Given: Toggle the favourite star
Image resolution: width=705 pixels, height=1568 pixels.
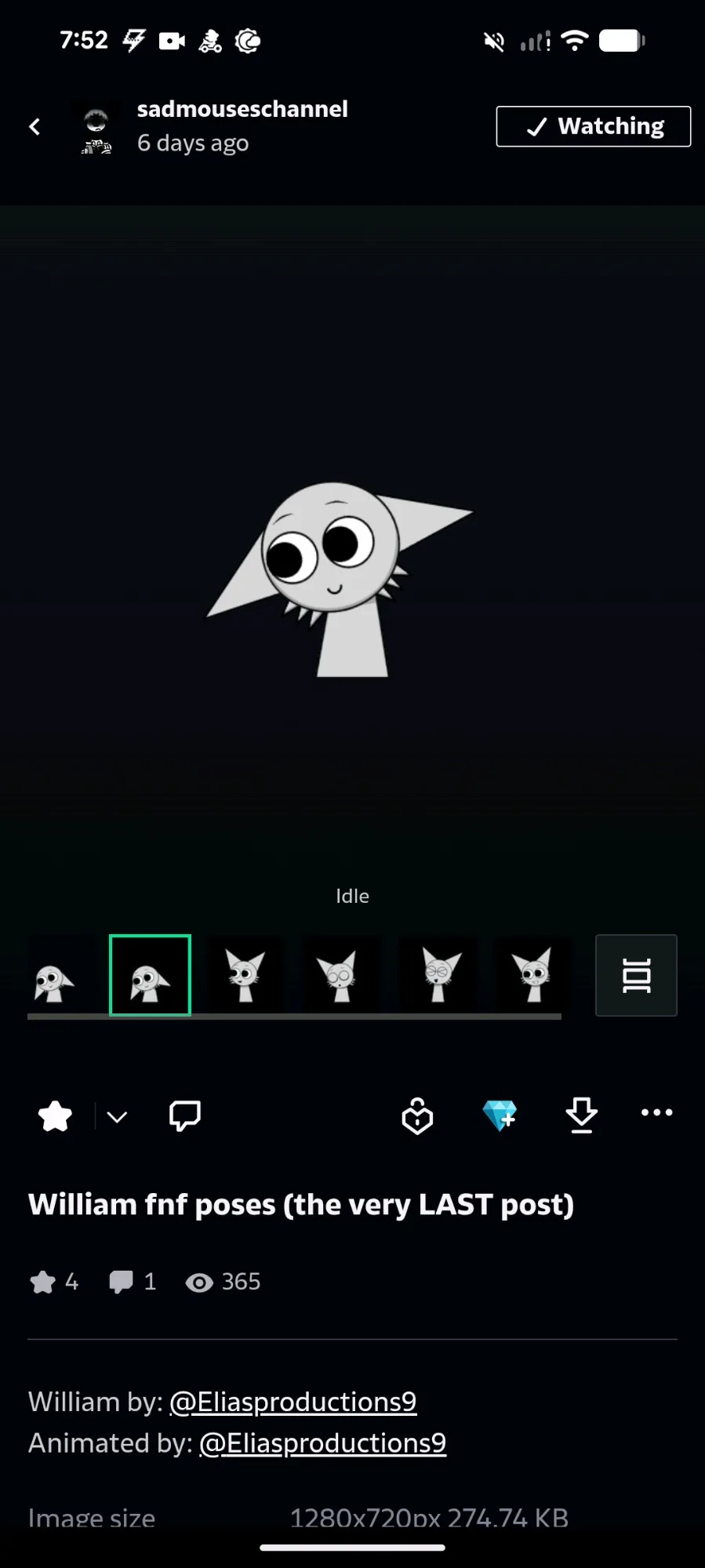Looking at the screenshot, I should [x=55, y=1115].
